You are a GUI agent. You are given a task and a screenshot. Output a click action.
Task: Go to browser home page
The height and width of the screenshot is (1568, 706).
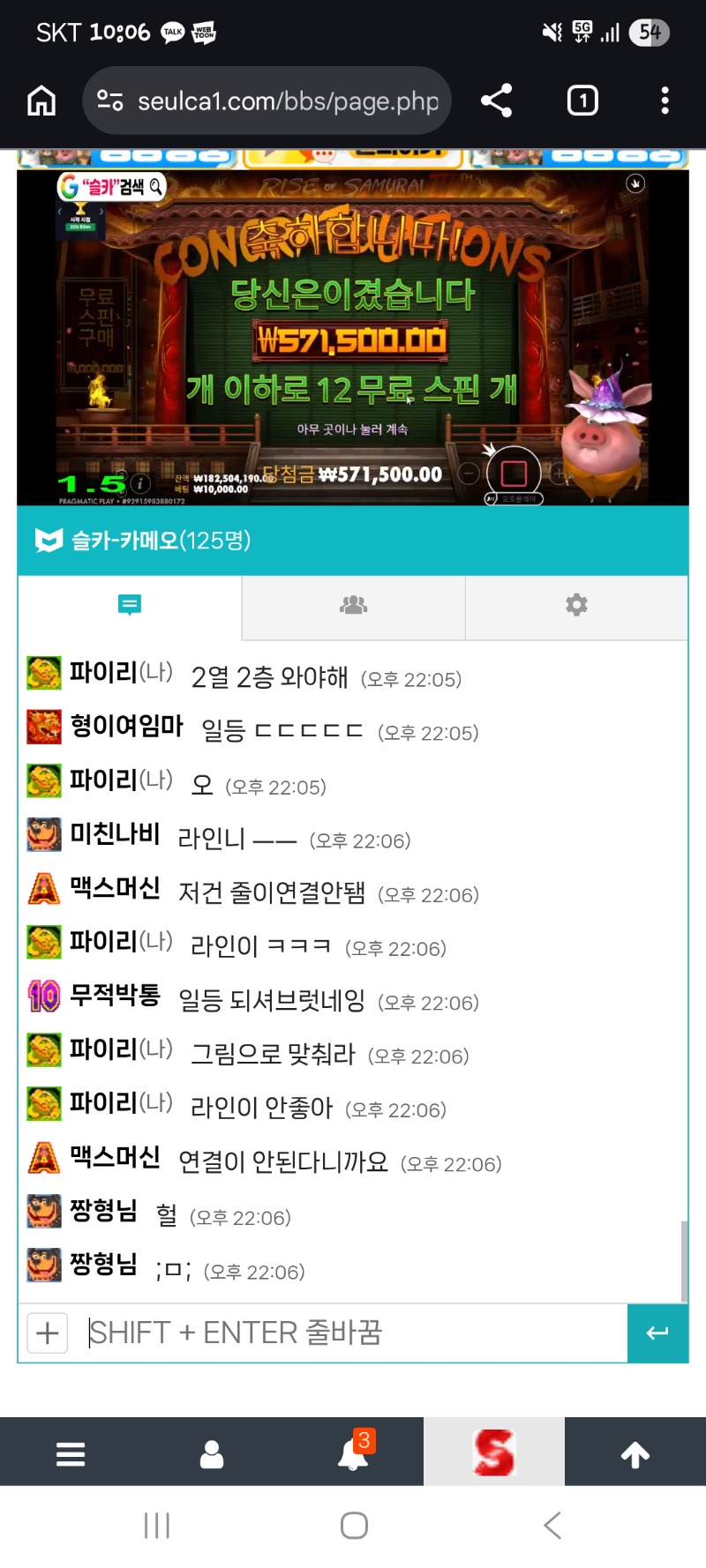pos(41,101)
